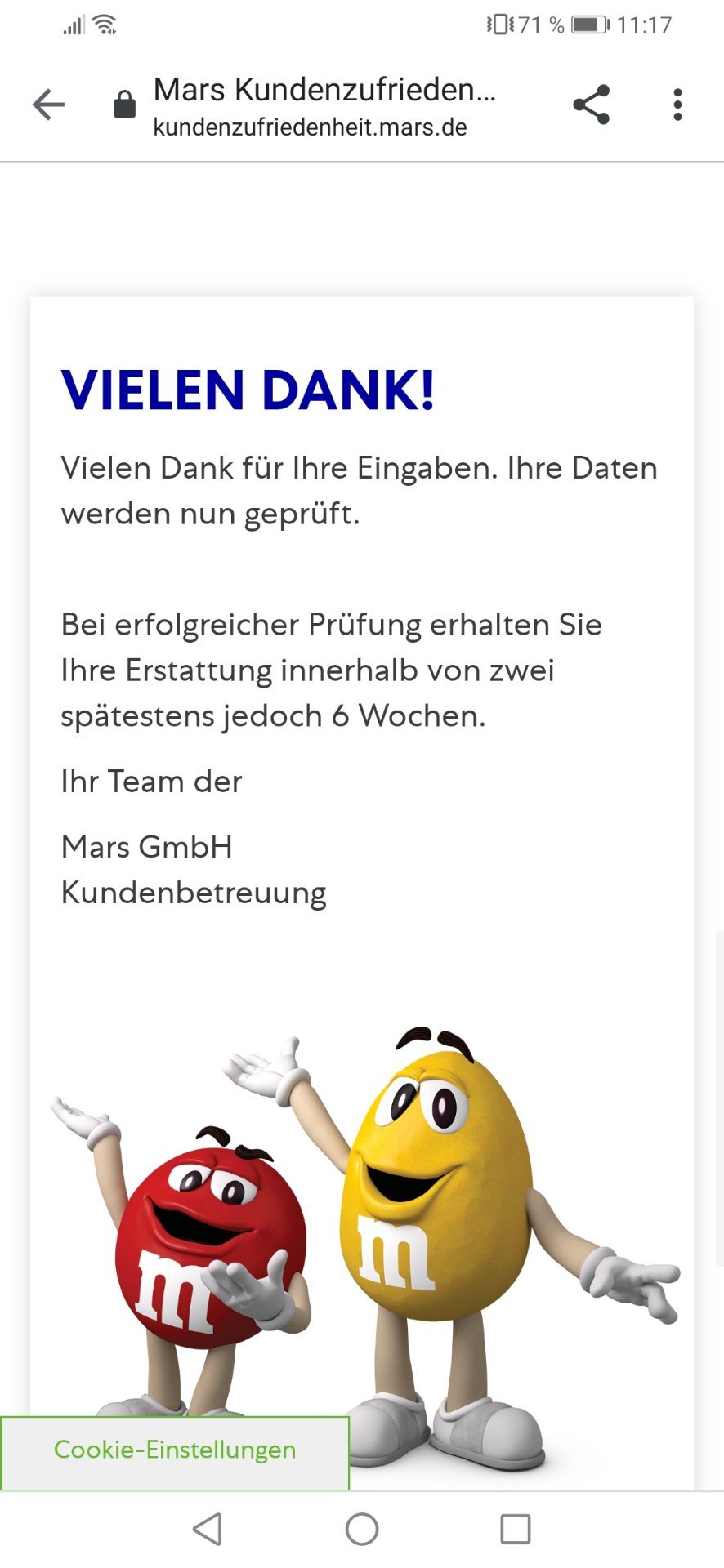Go to the system home screen
Image resolution: width=724 pixels, height=1568 pixels.
pyautogui.click(x=362, y=1529)
